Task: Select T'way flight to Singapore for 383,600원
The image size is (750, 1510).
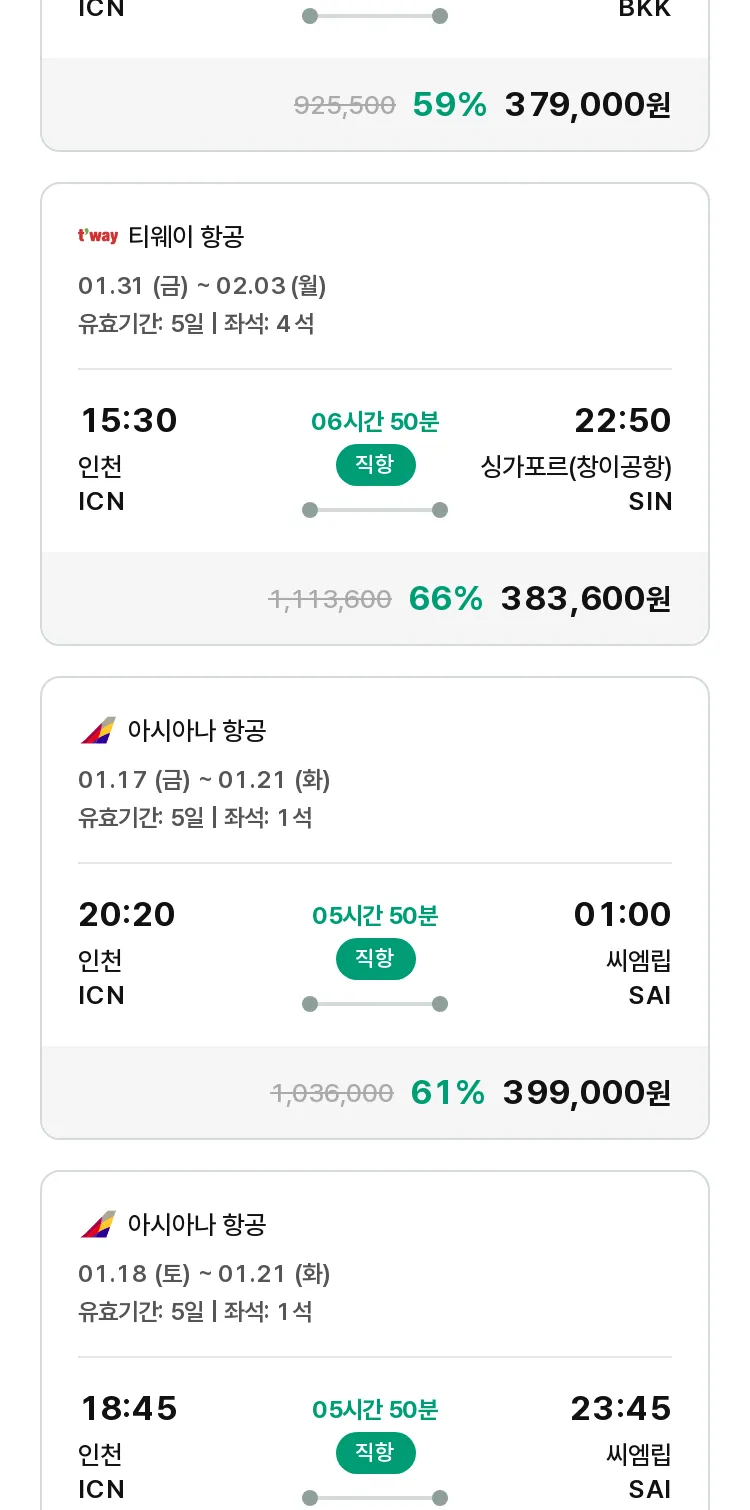Action: click(375, 414)
